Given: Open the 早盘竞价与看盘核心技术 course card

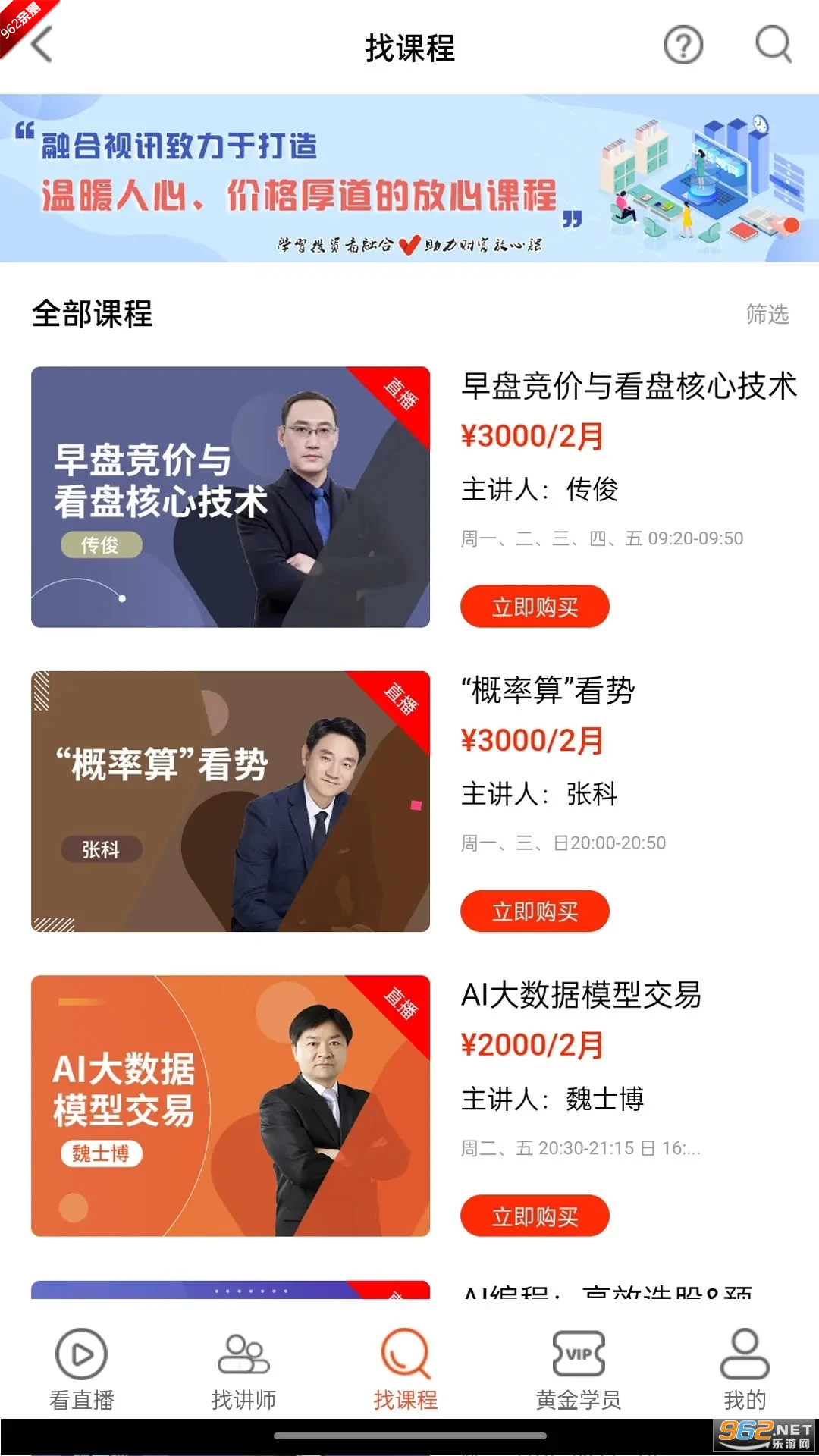Looking at the screenshot, I should [231, 497].
